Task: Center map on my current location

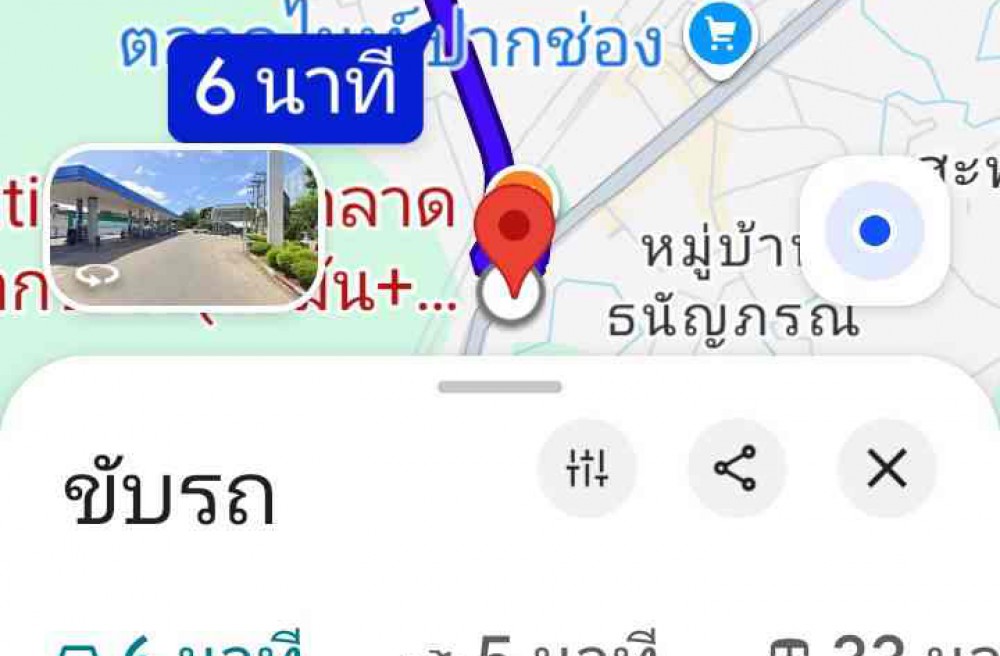Action: click(x=874, y=231)
